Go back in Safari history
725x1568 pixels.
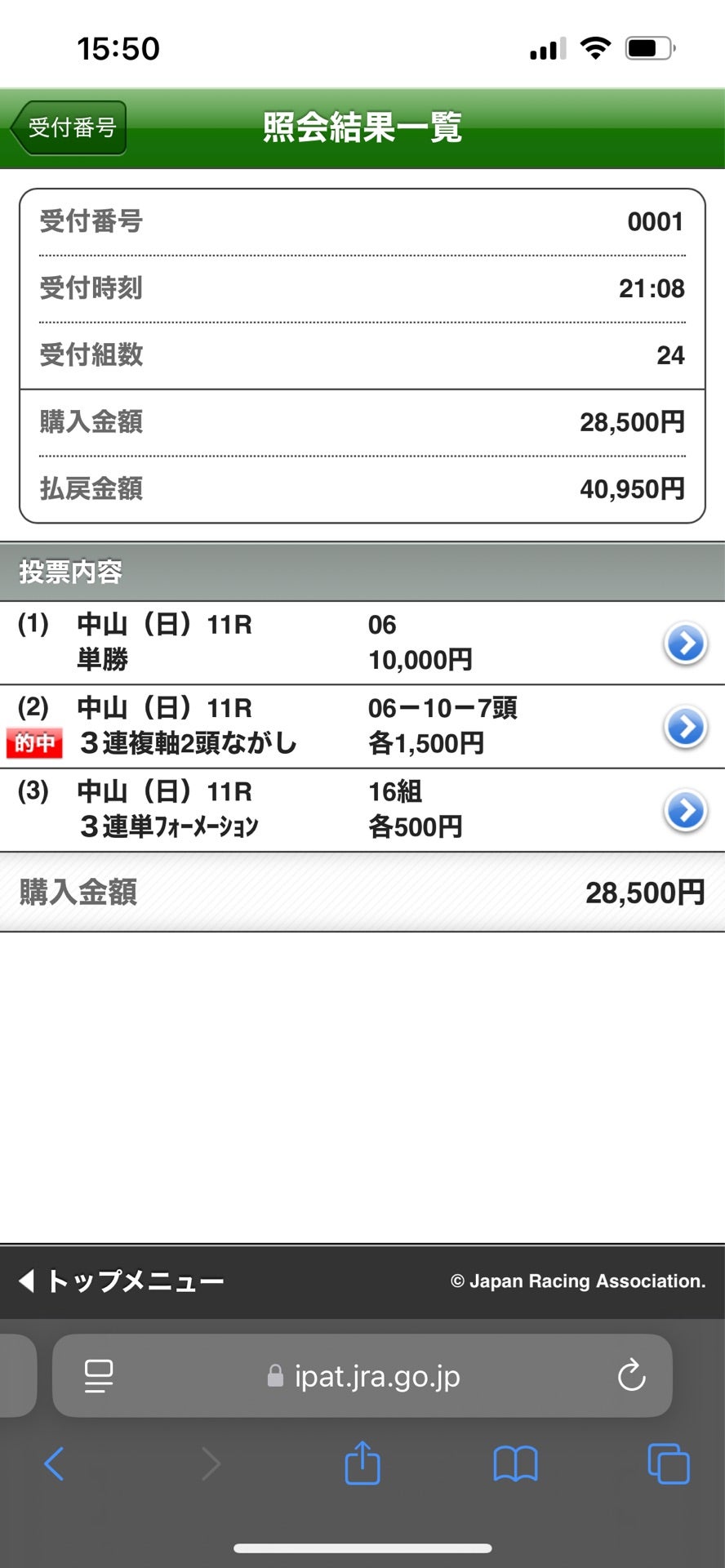(x=54, y=1463)
